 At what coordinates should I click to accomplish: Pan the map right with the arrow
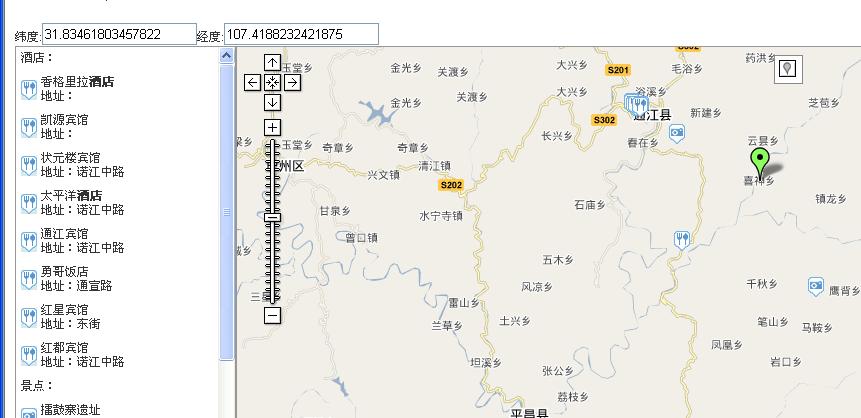click(292, 83)
